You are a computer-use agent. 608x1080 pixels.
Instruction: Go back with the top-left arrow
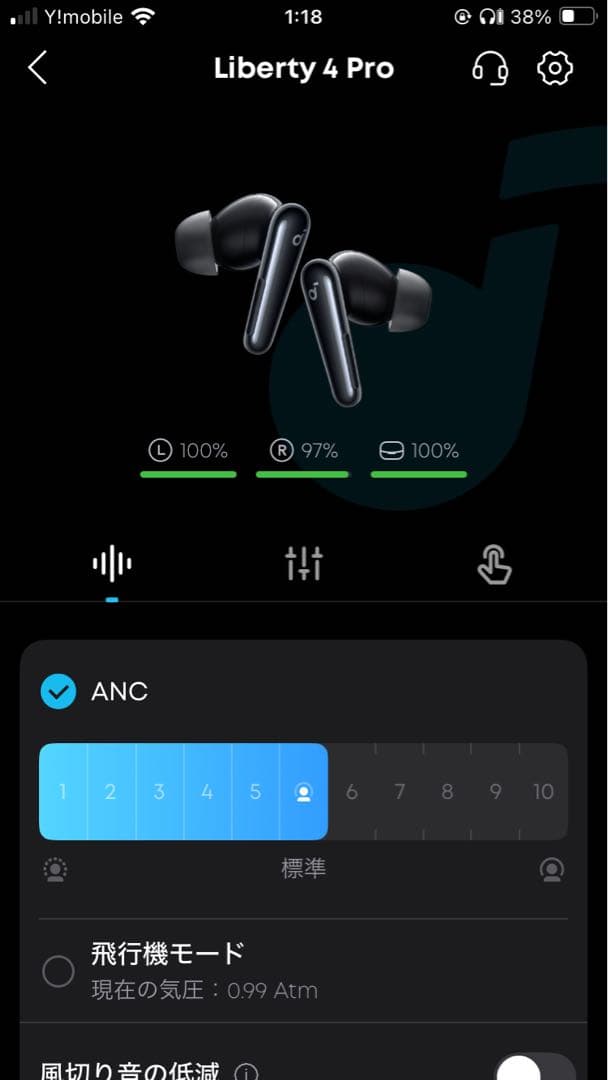click(38, 68)
